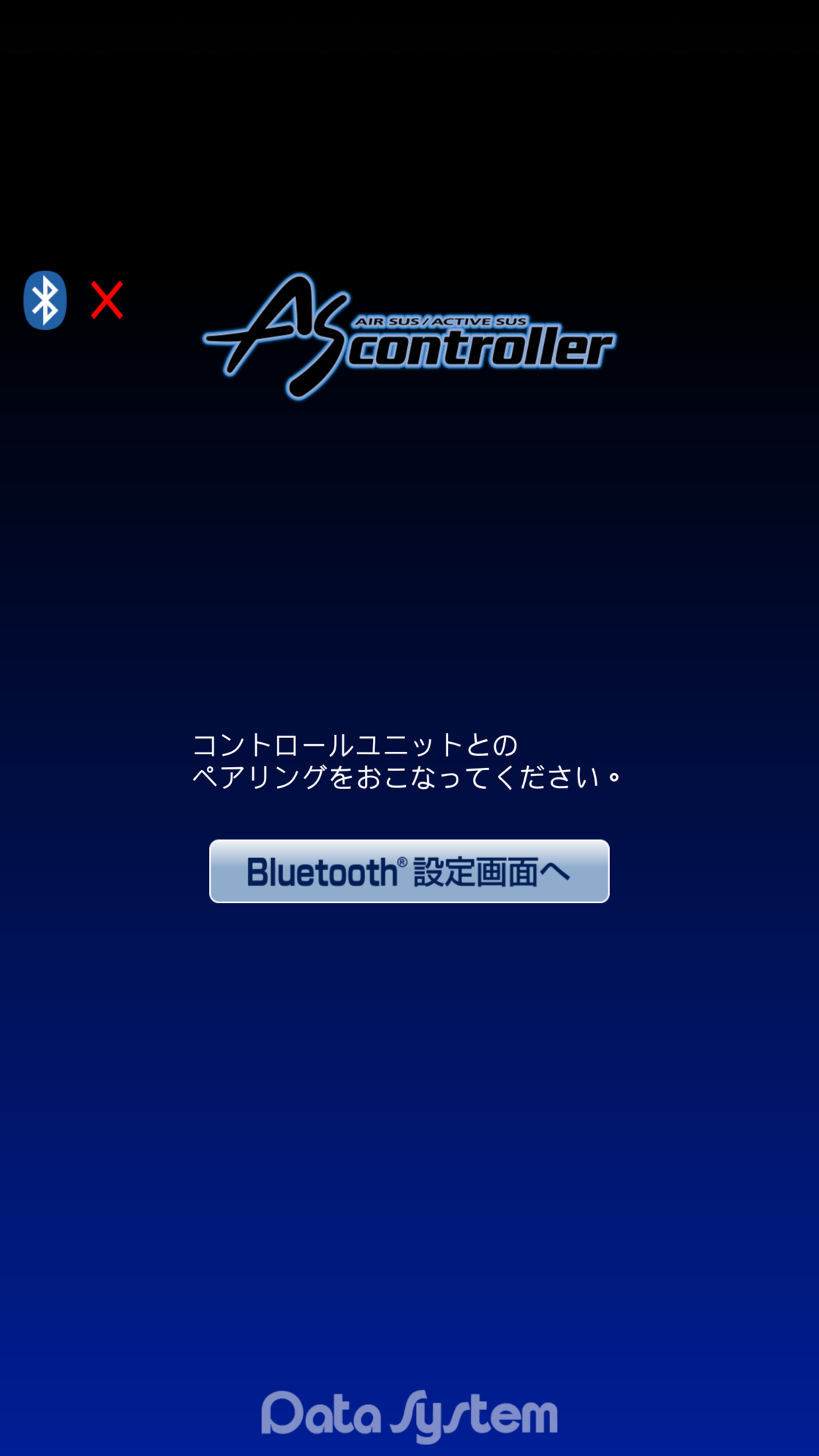Open the Bluetooth 設定画面へ button
Viewport: 819px width, 1456px height.
point(409,871)
